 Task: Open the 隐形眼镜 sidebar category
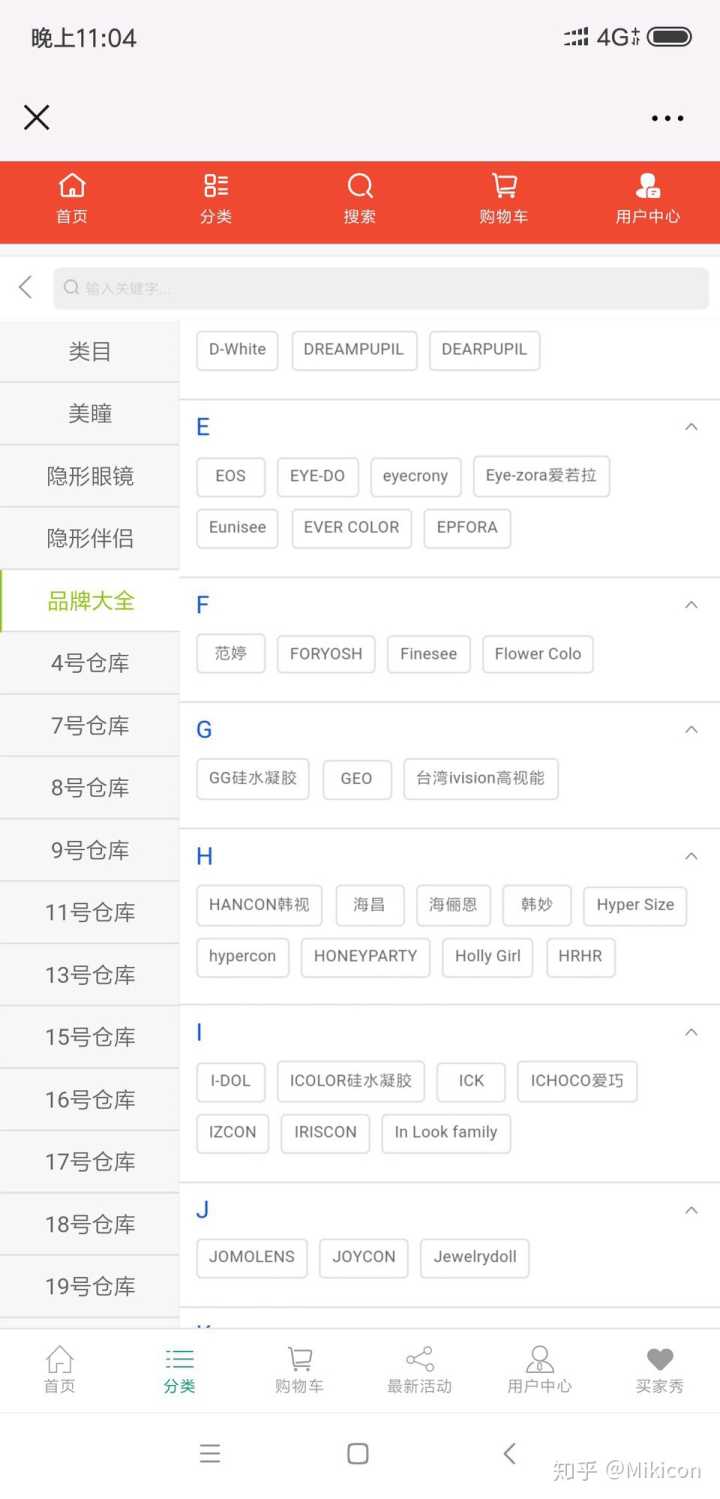[90, 476]
